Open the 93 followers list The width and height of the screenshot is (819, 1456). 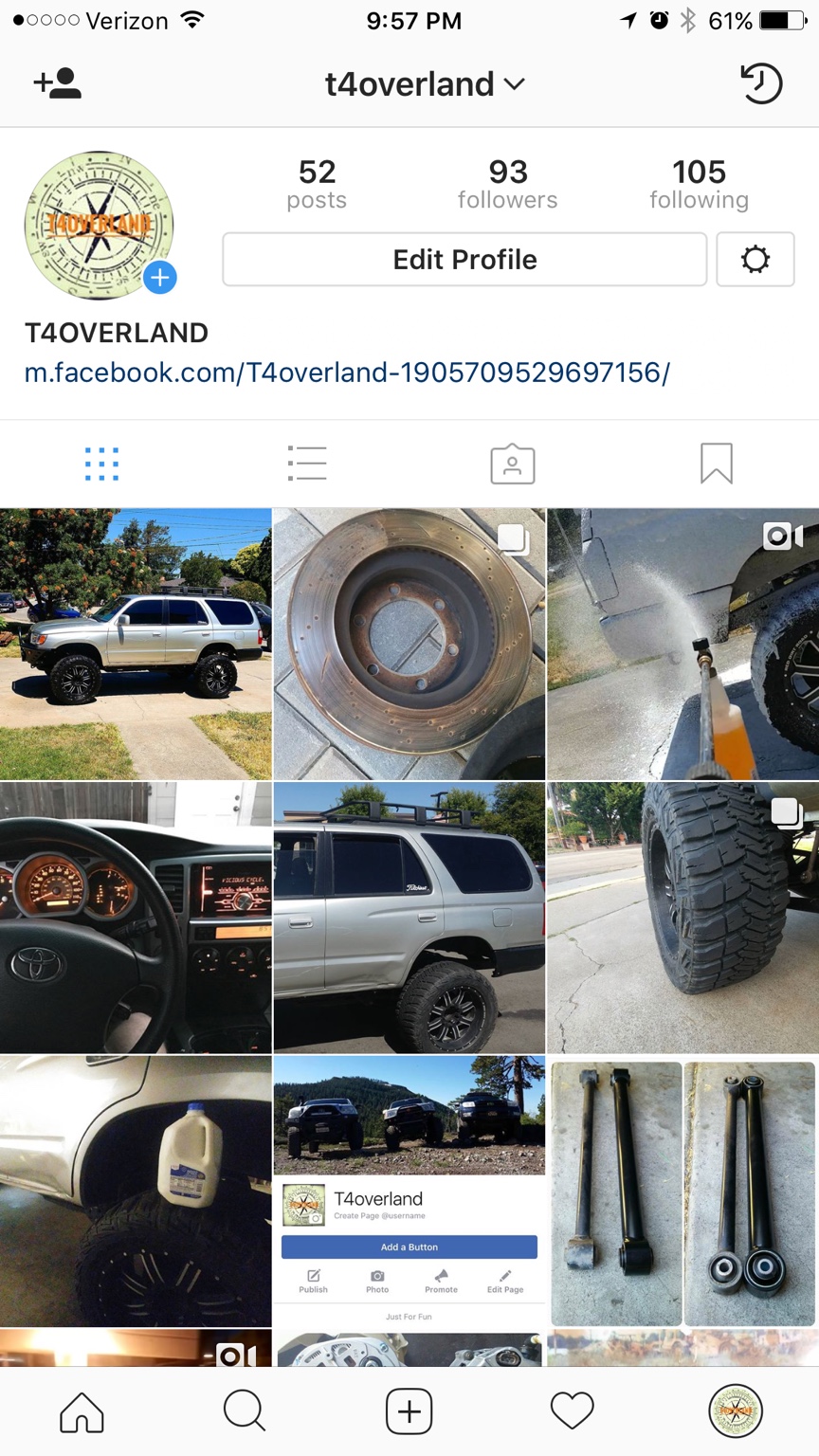[x=507, y=184]
